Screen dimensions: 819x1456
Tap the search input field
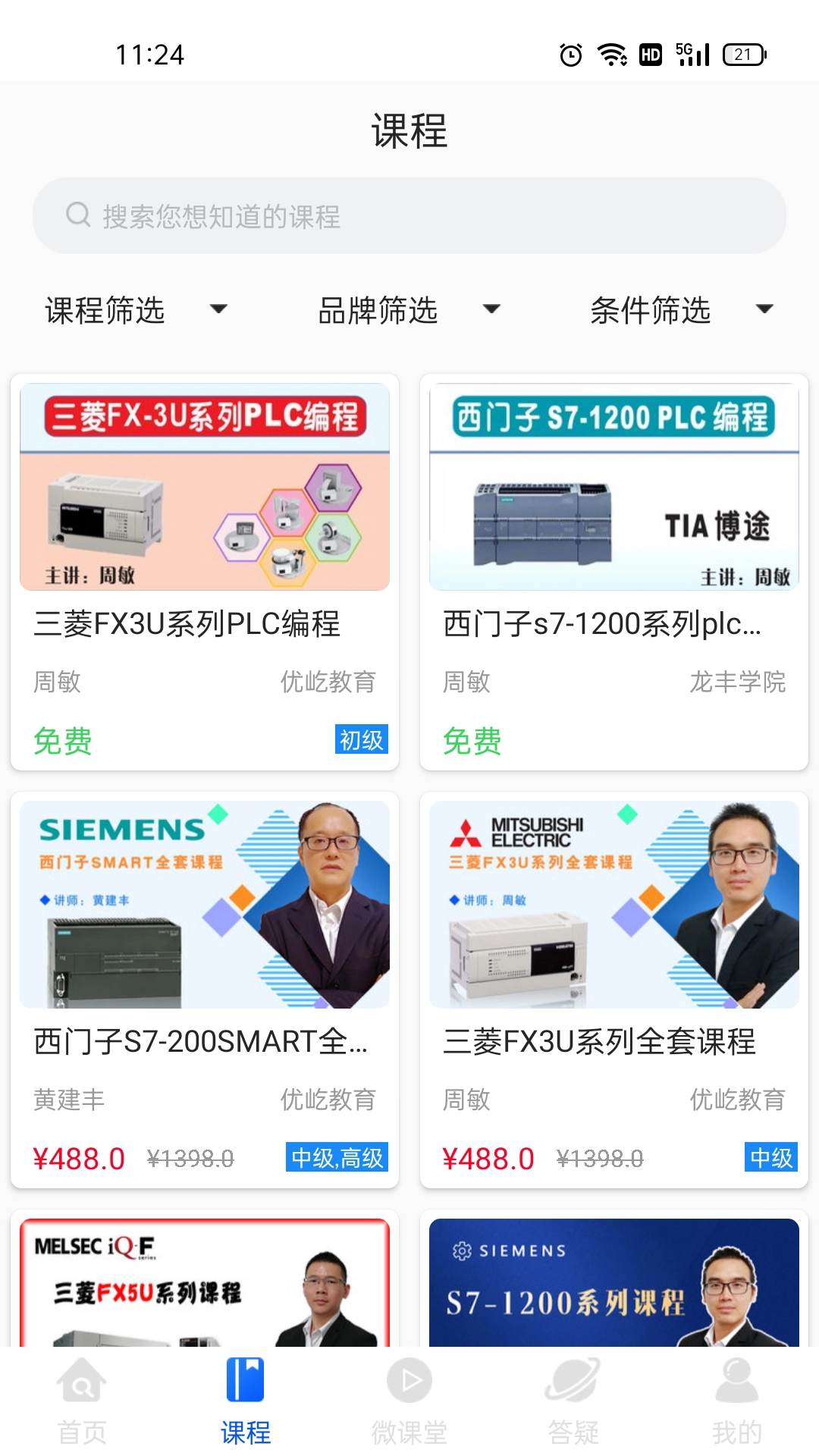point(409,215)
